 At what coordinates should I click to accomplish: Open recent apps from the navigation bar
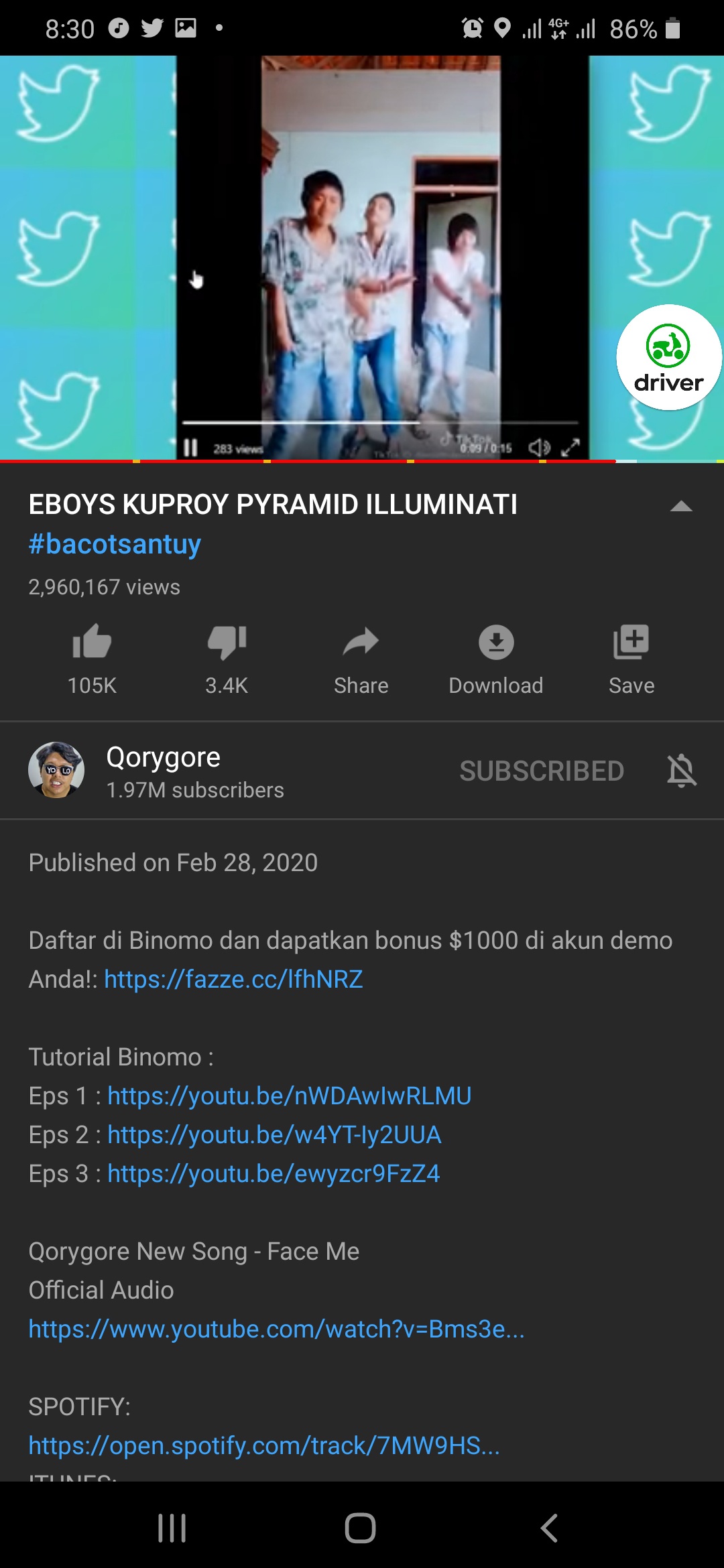click(172, 1528)
